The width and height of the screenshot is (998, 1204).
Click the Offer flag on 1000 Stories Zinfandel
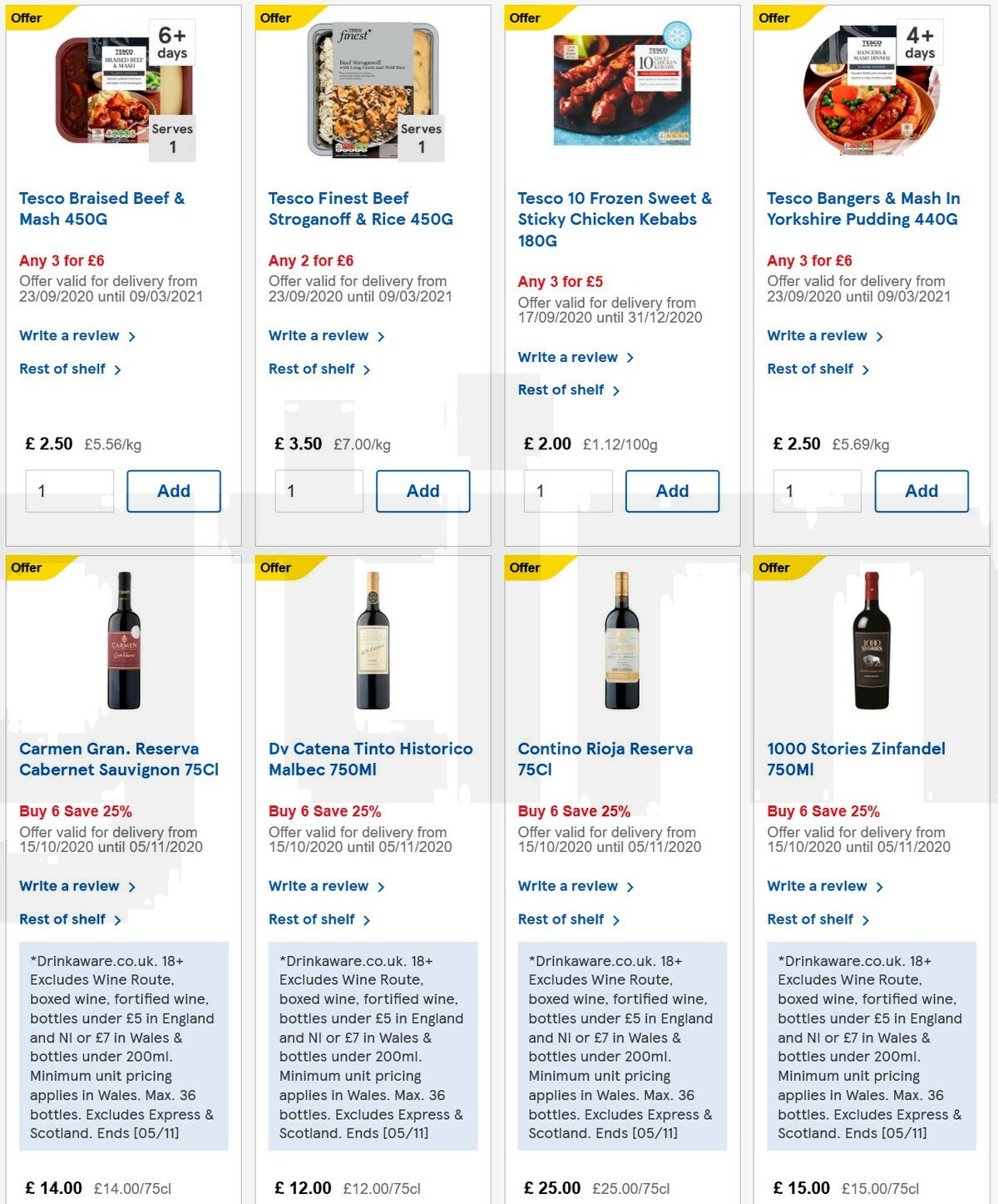[775, 567]
